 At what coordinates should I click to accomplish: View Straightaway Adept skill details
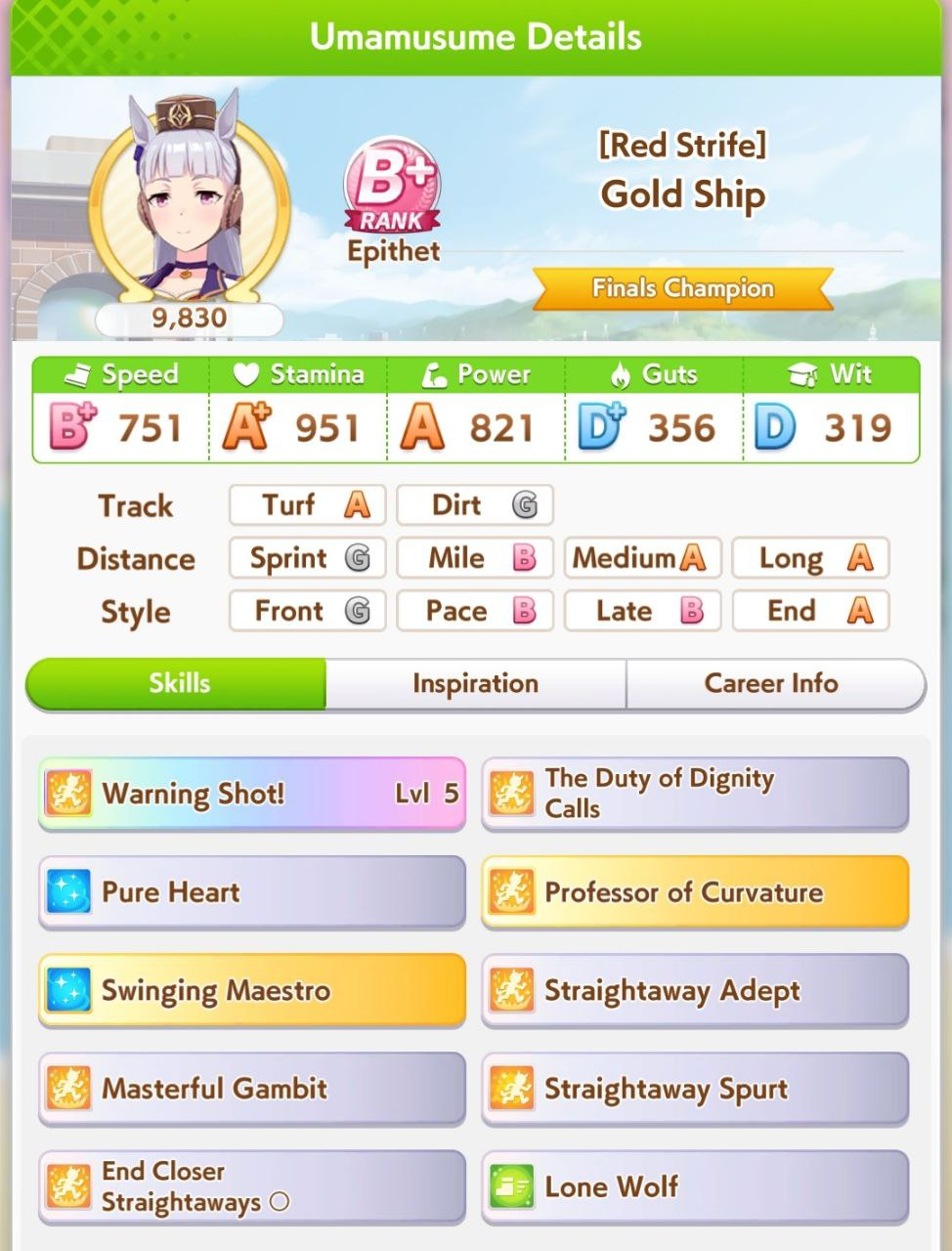(695, 990)
